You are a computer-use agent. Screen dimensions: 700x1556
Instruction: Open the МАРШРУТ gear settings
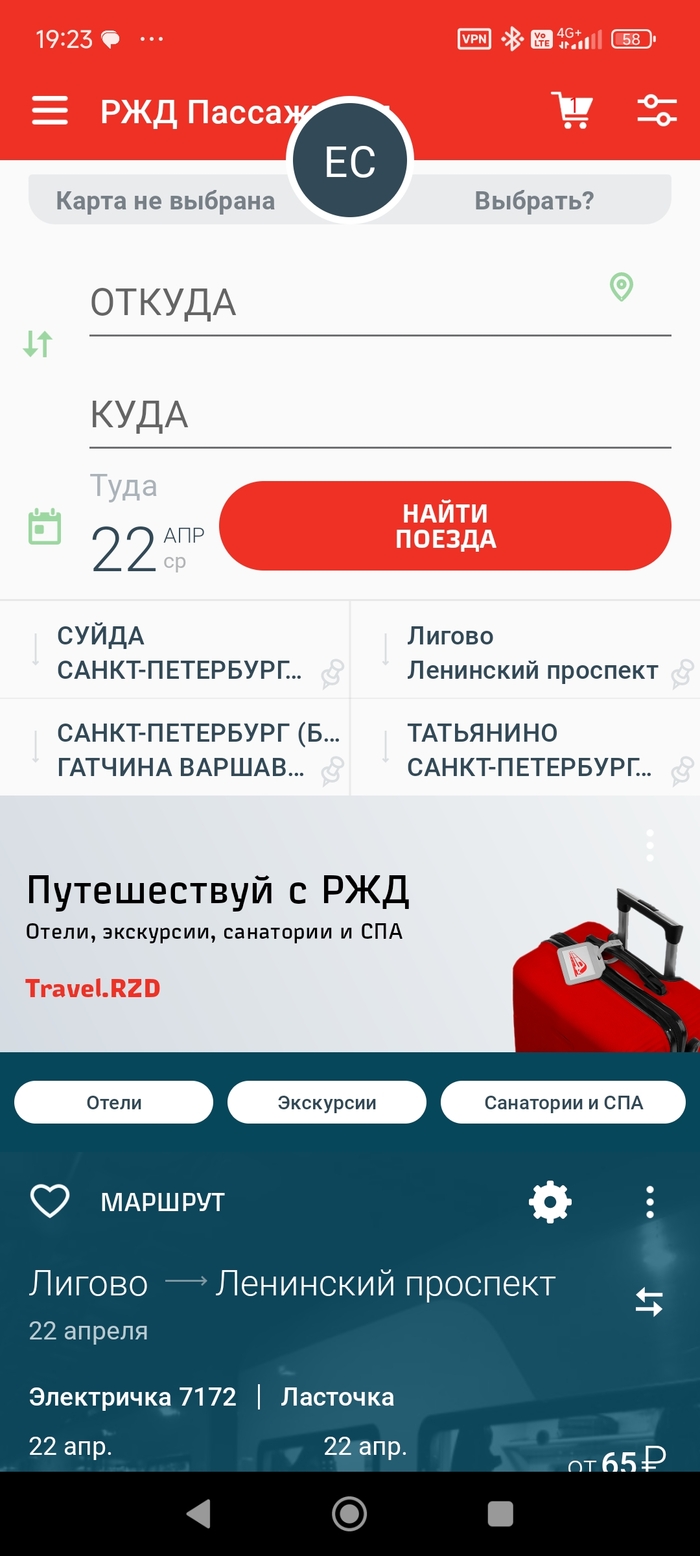coord(550,1201)
